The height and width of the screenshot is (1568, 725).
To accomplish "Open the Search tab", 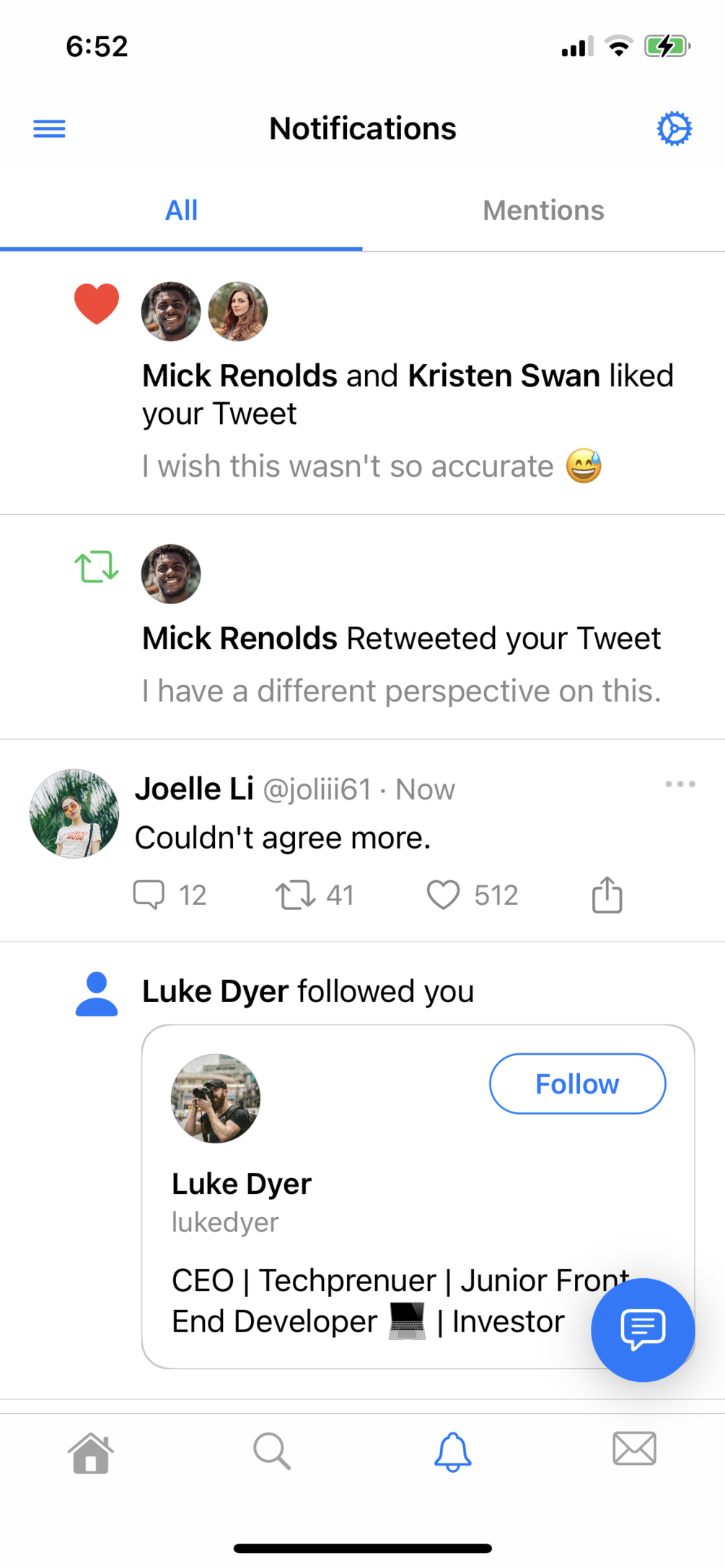I will (x=272, y=1451).
